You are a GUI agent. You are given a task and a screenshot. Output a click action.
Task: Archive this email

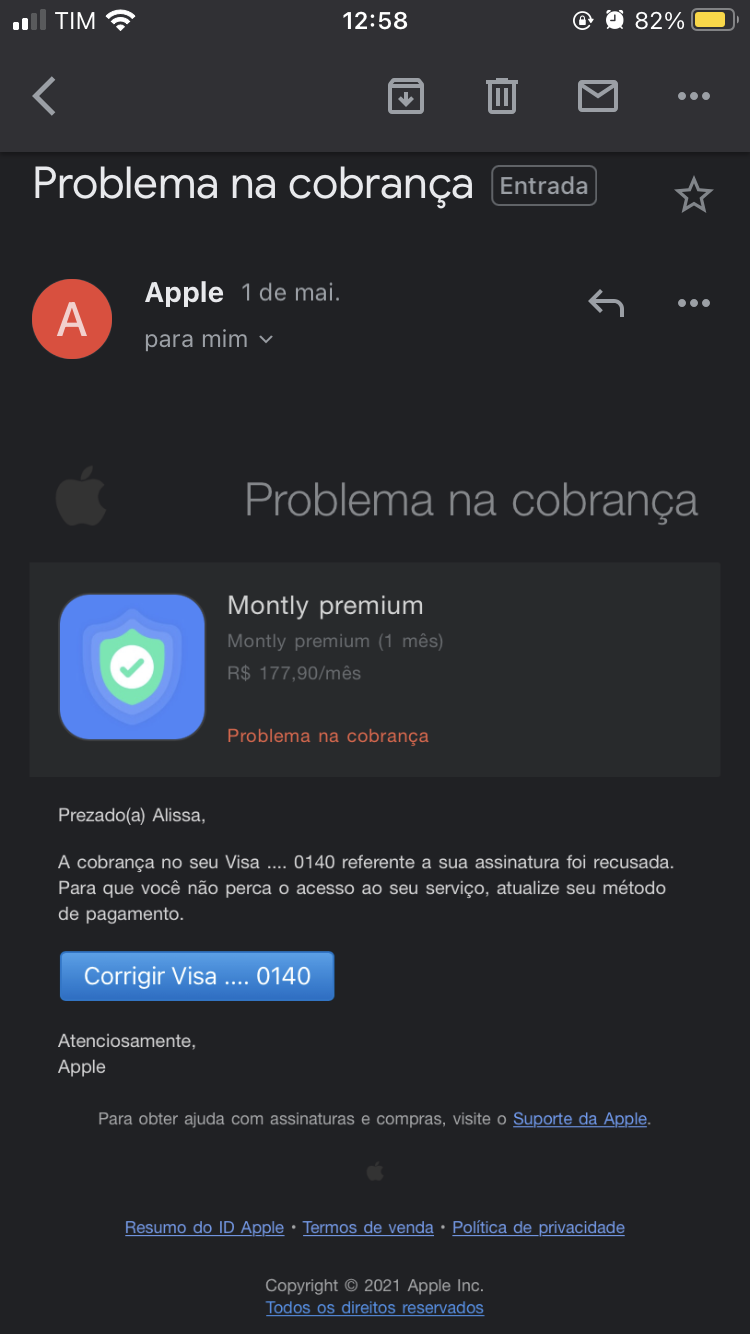405,97
